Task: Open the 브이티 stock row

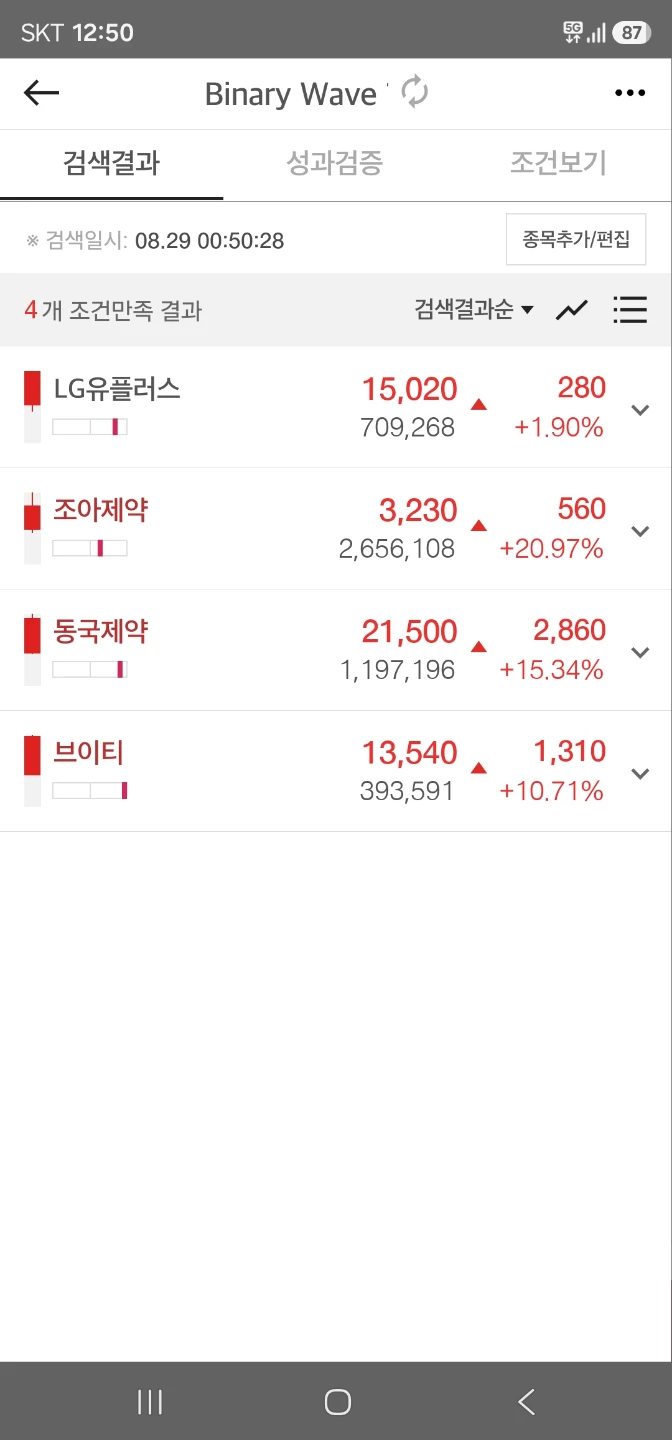Action: [x=336, y=771]
